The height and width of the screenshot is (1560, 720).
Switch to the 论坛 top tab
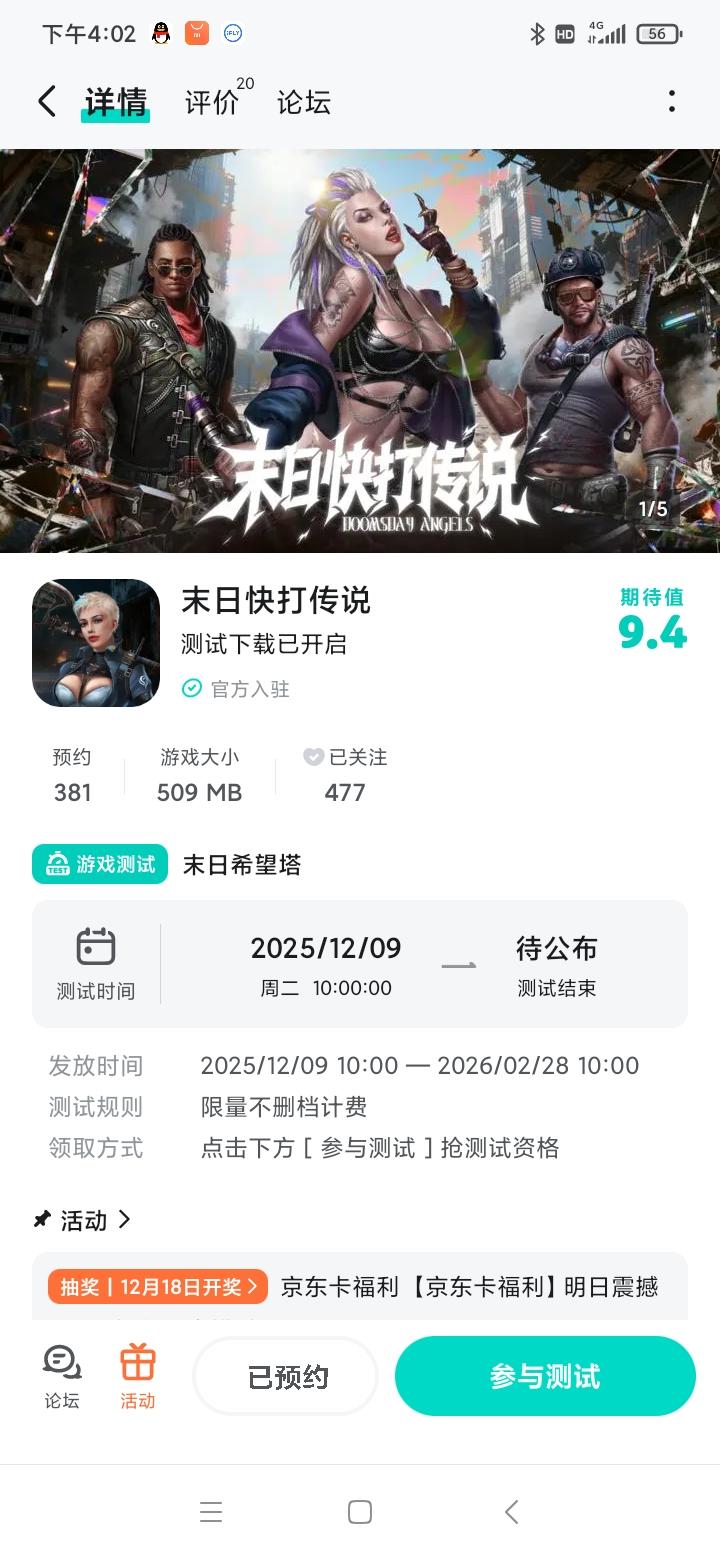(x=303, y=102)
